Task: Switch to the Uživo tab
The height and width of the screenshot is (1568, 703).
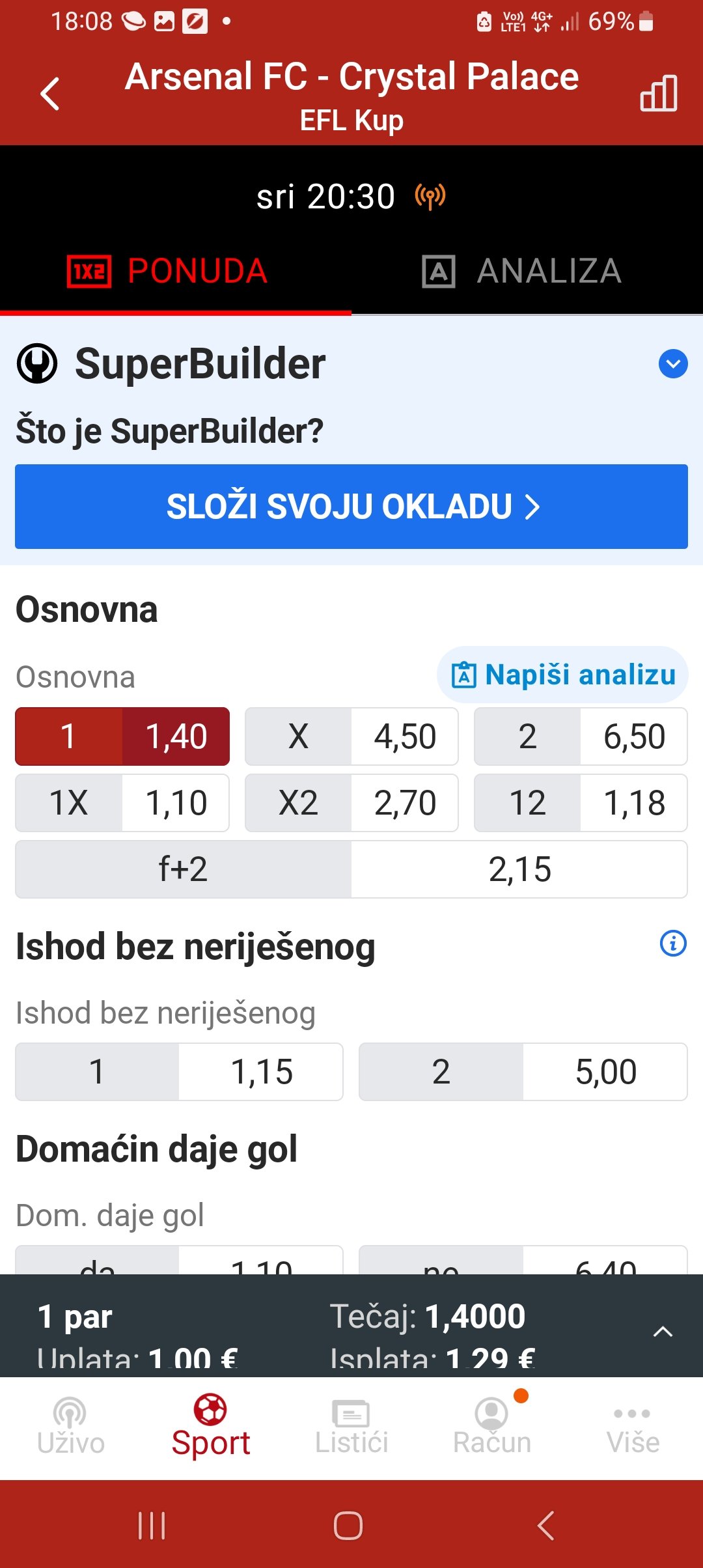Action: pos(70,1427)
